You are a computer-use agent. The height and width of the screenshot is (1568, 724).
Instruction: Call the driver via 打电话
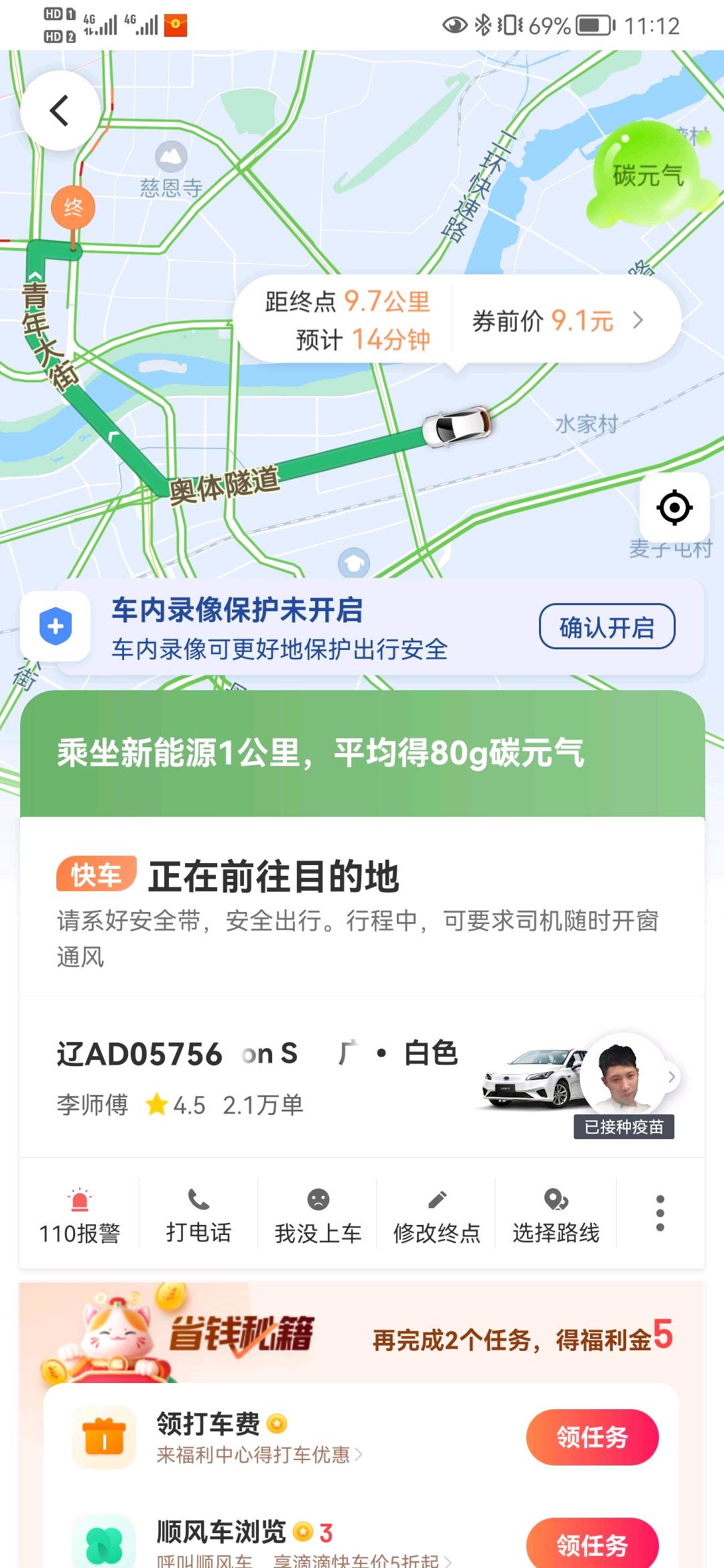click(198, 1214)
